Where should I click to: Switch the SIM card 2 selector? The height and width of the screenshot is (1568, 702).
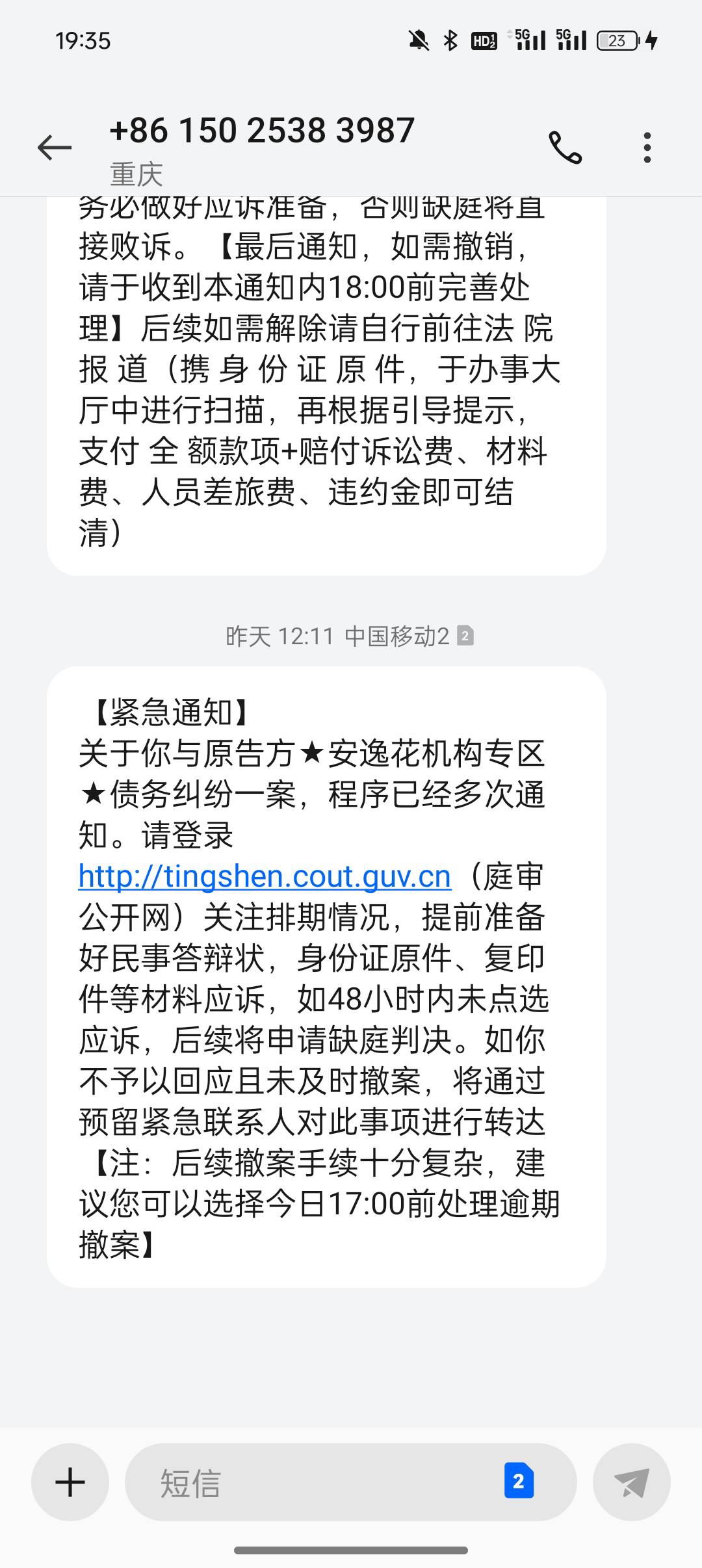519,1482
